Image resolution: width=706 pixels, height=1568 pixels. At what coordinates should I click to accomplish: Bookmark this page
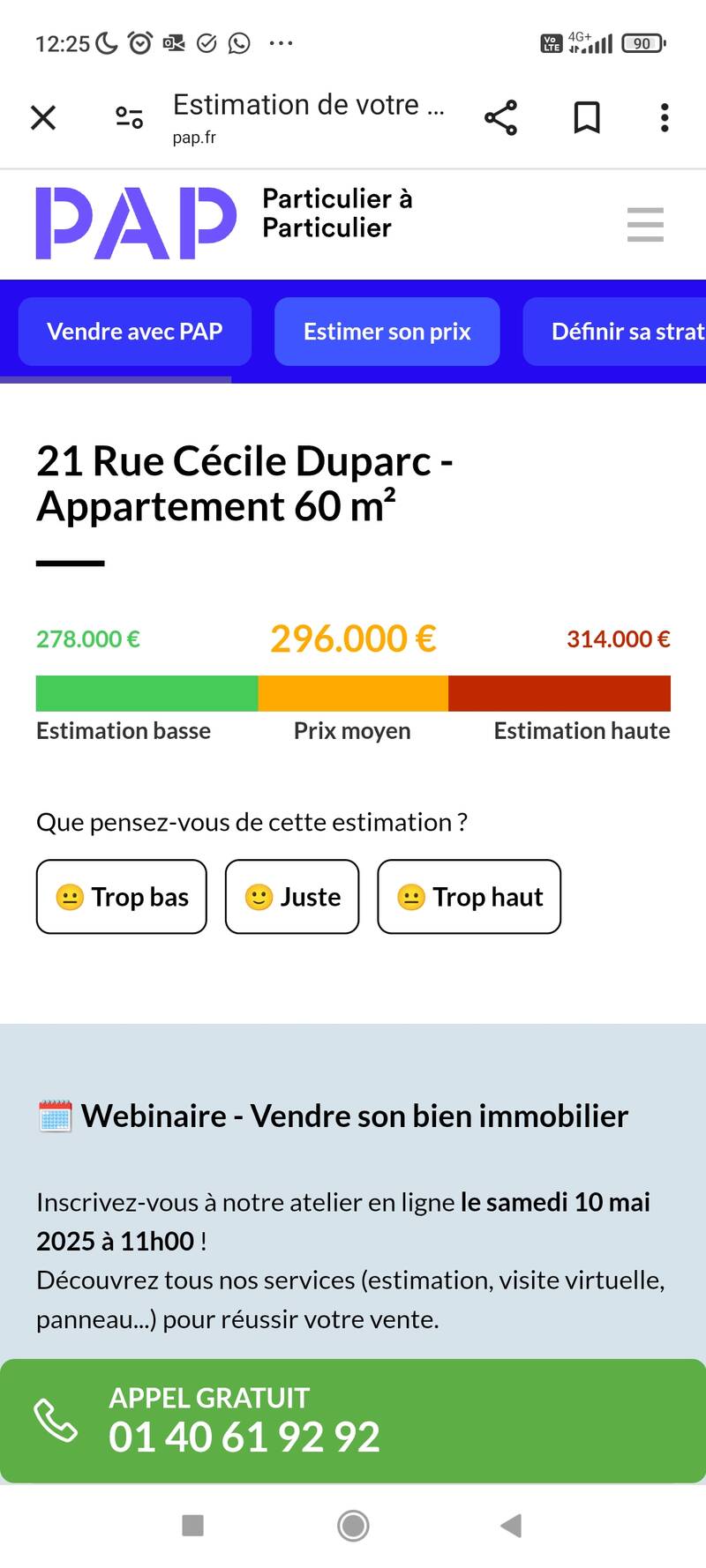coord(587,117)
